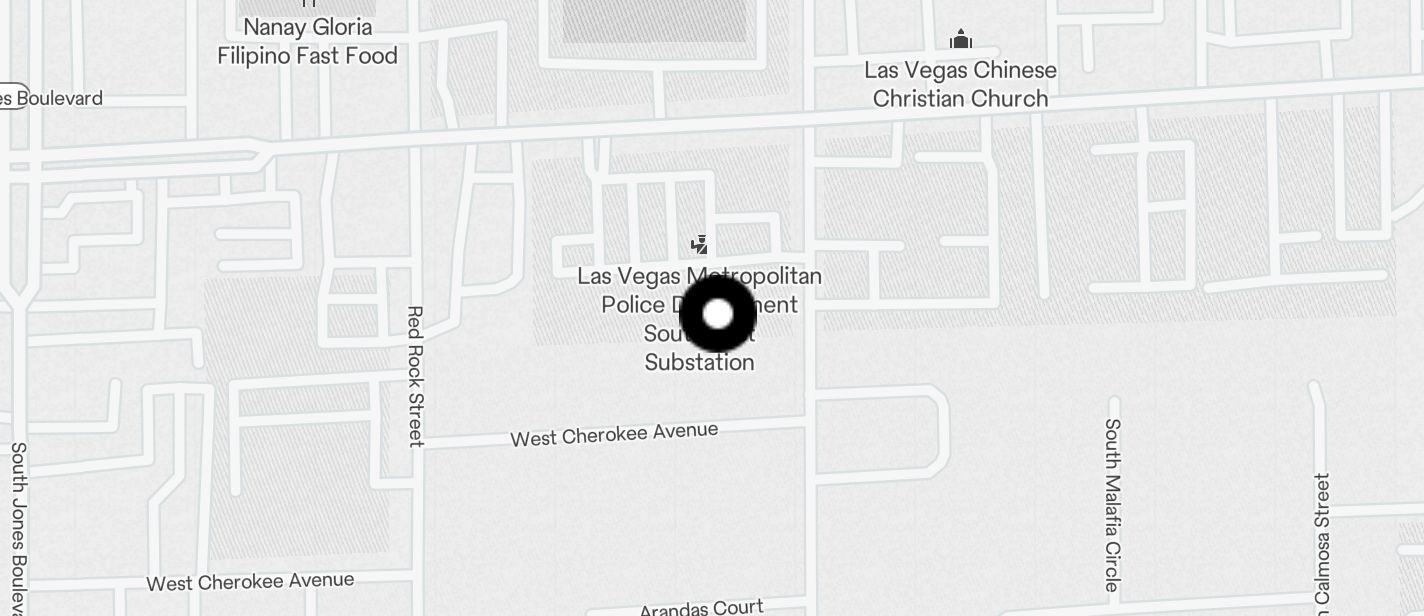1424x616 pixels.
Task: Tap the black circular location pin
Action: (x=717, y=314)
